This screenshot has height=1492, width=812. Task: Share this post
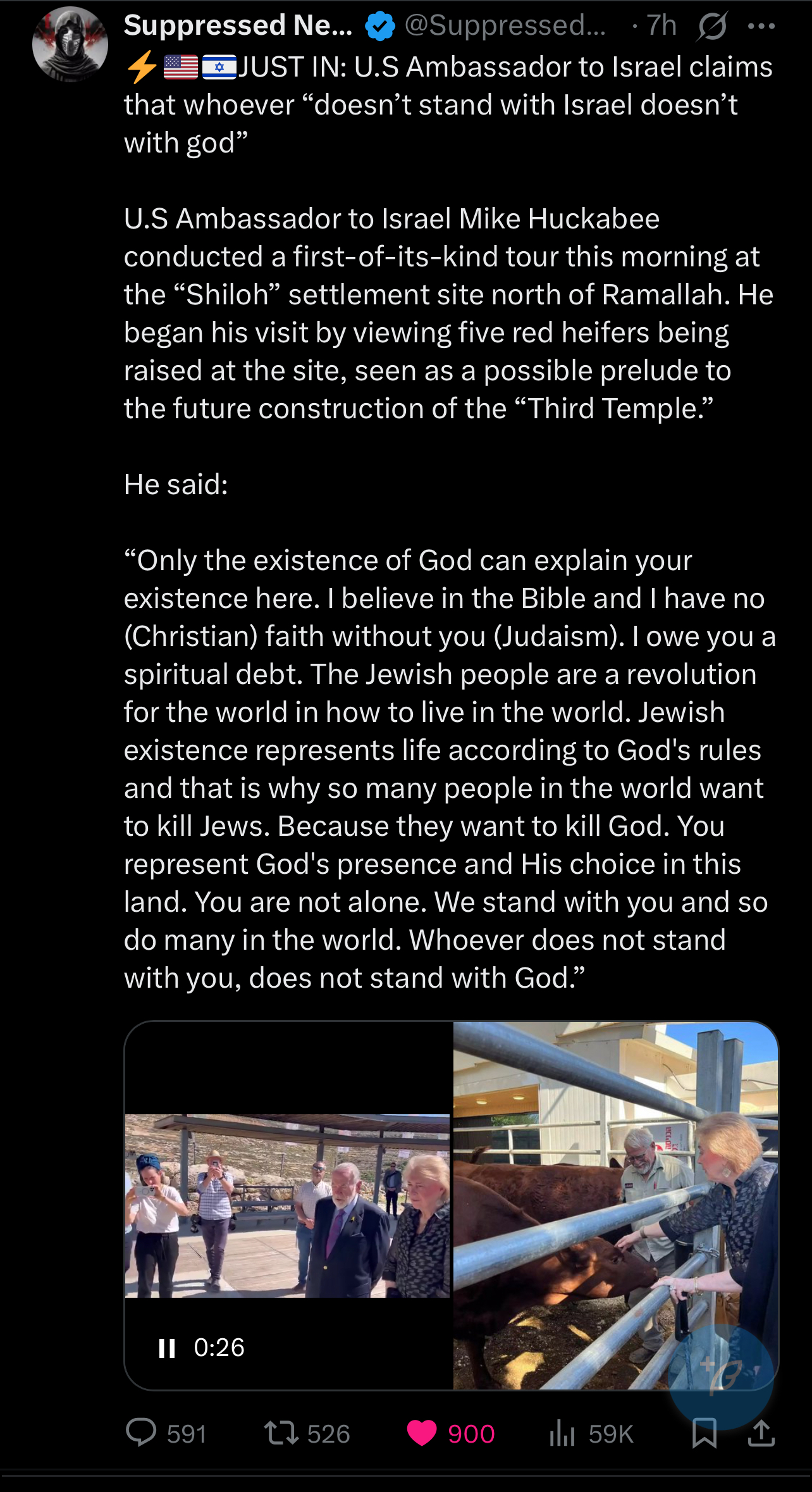pos(761,1433)
